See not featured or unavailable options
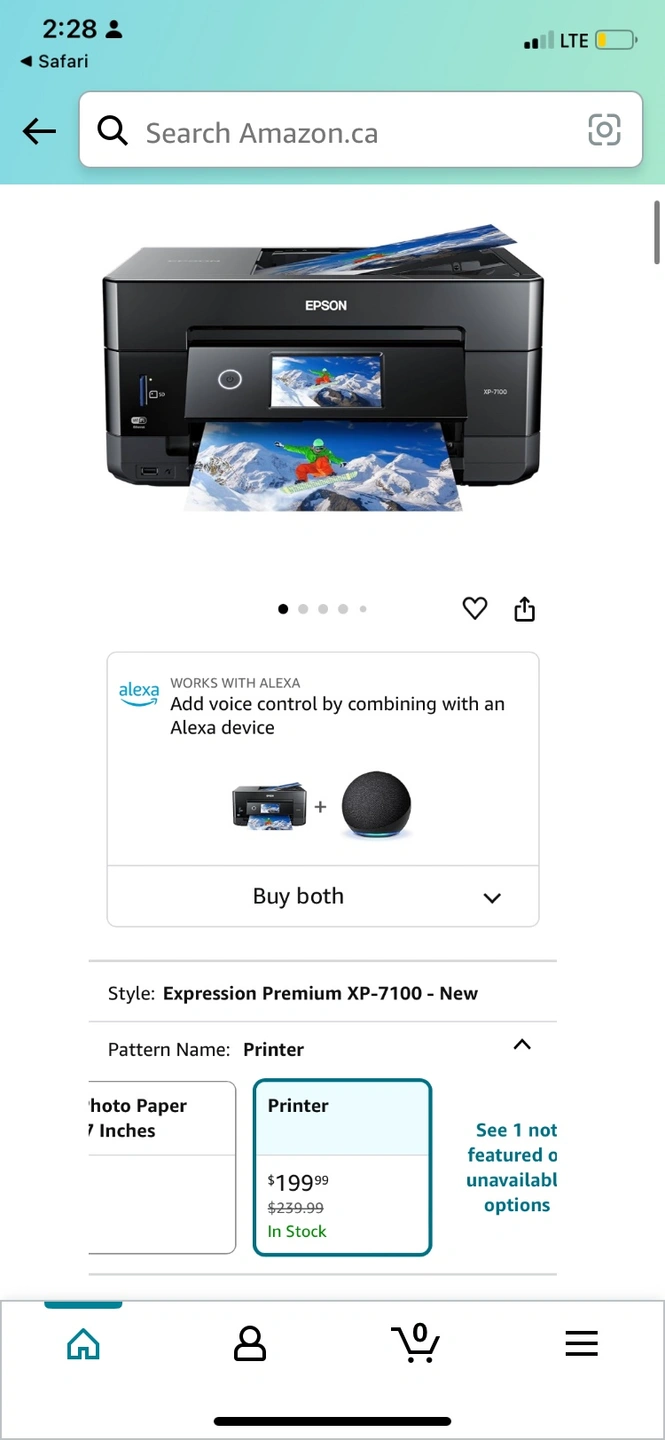This screenshot has width=665, height=1440. (512, 1167)
